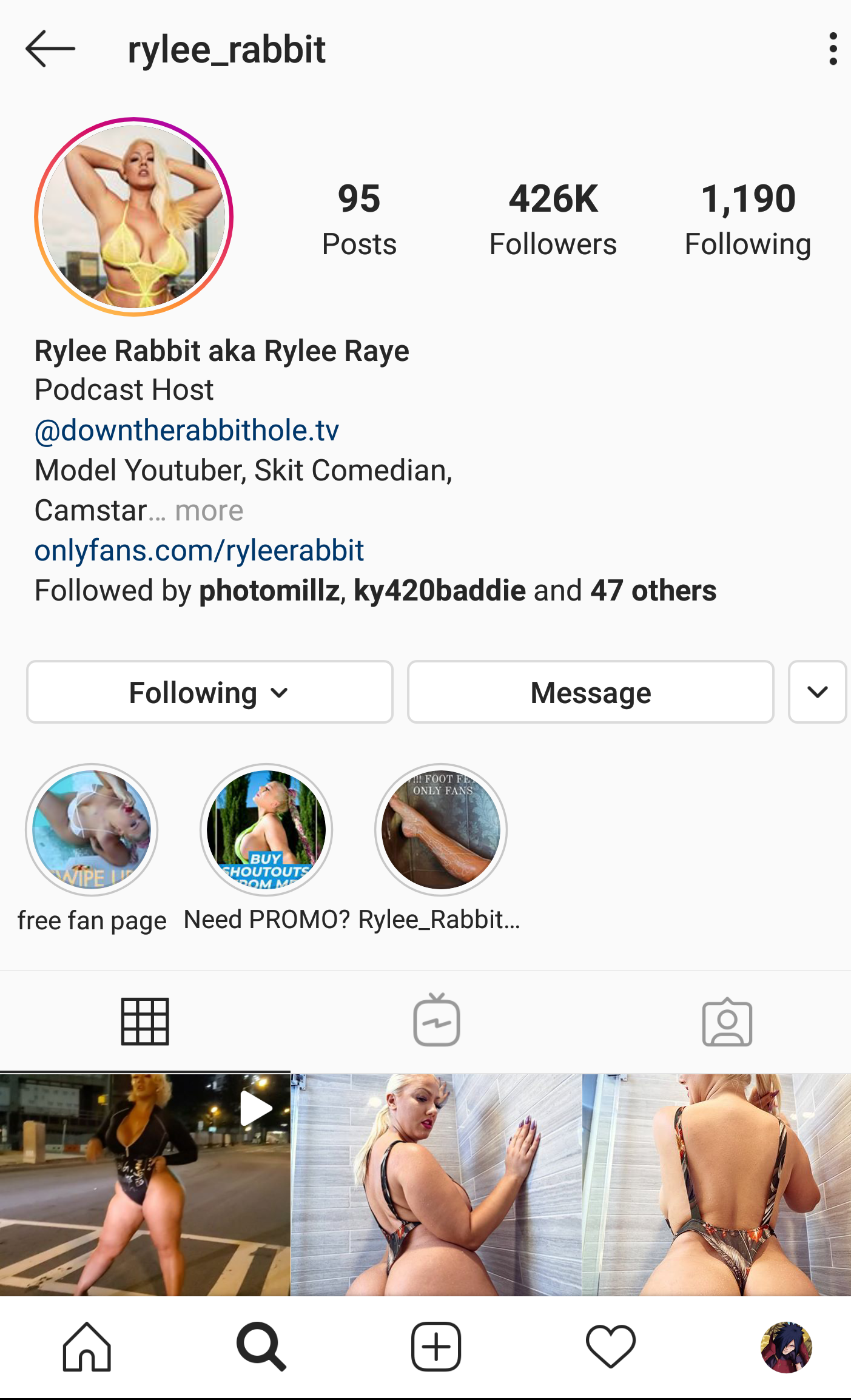The width and height of the screenshot is (851, 1400).
Task: View the Need PROMO? story highlight
Action: tap(266, 829)
